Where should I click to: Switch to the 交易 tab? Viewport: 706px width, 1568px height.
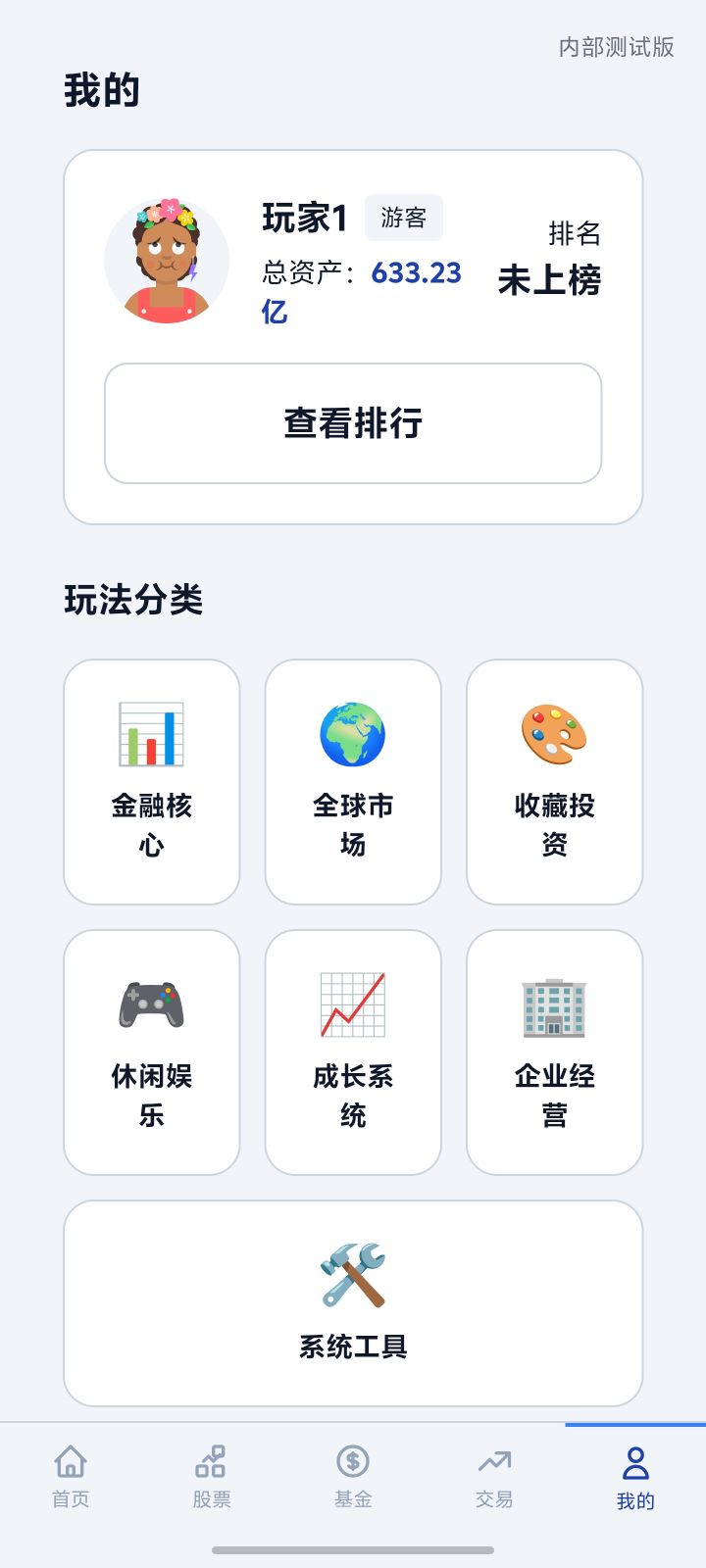[x=493, y=1475]
